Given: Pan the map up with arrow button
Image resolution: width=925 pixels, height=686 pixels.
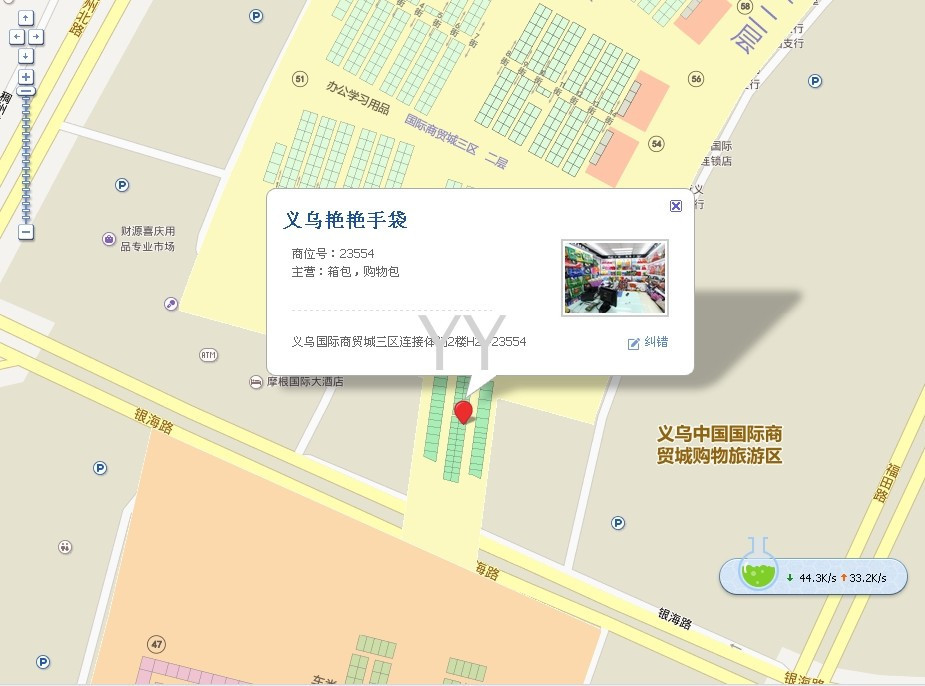Looking at the screenshot, I should (26, 18).
